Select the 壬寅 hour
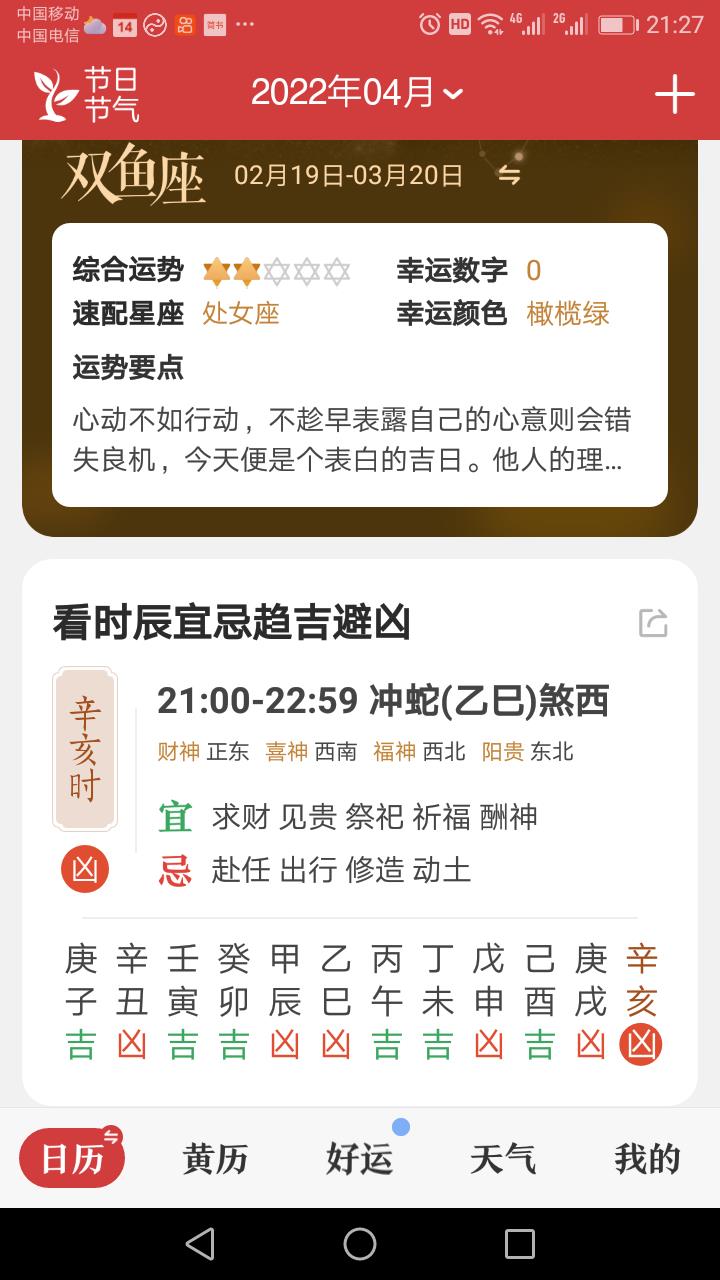 [x=182, y=1001]
